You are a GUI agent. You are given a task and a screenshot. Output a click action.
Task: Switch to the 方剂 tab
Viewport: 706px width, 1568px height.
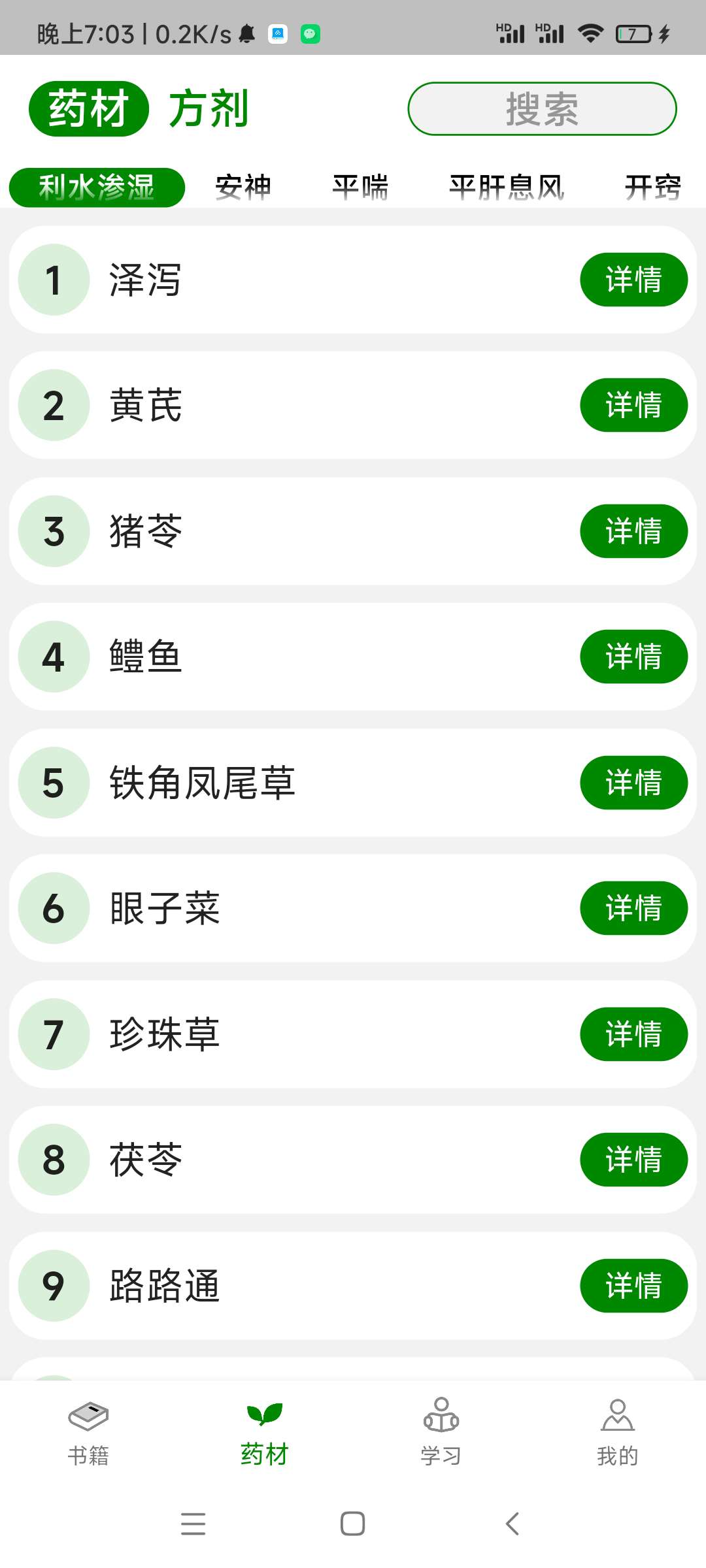[209, 108]
